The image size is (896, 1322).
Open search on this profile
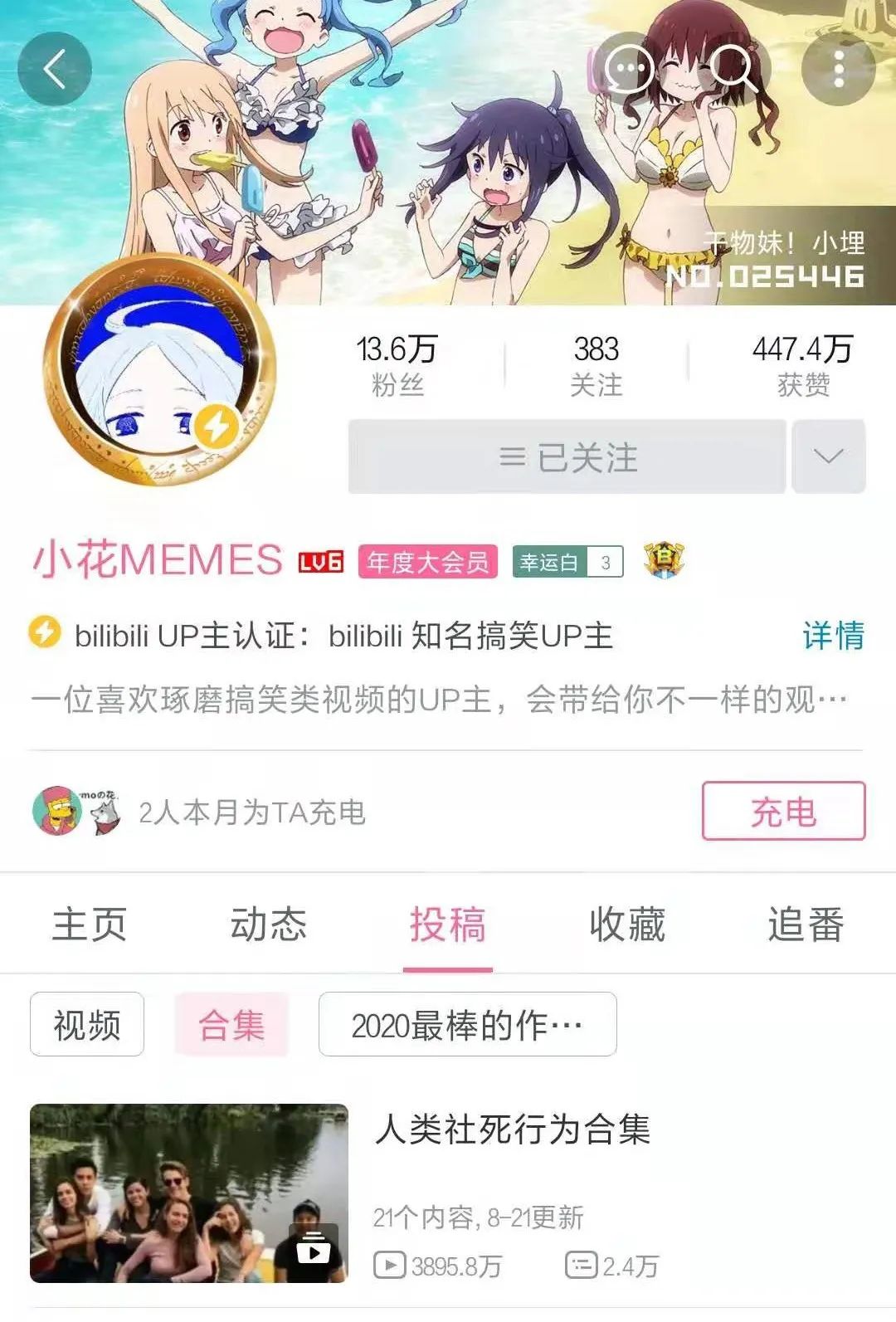(x=733, y=69)
